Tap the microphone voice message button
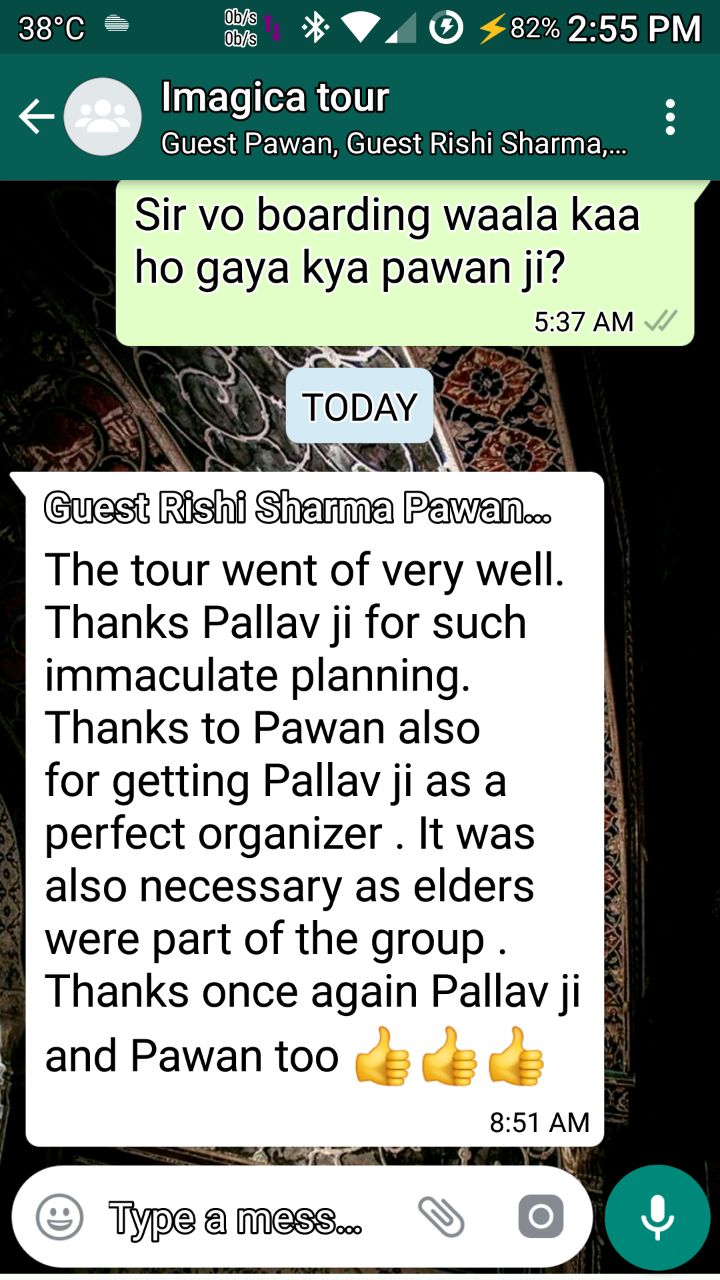Screen dimensions: 720x1280 [x=657, y=1217]
